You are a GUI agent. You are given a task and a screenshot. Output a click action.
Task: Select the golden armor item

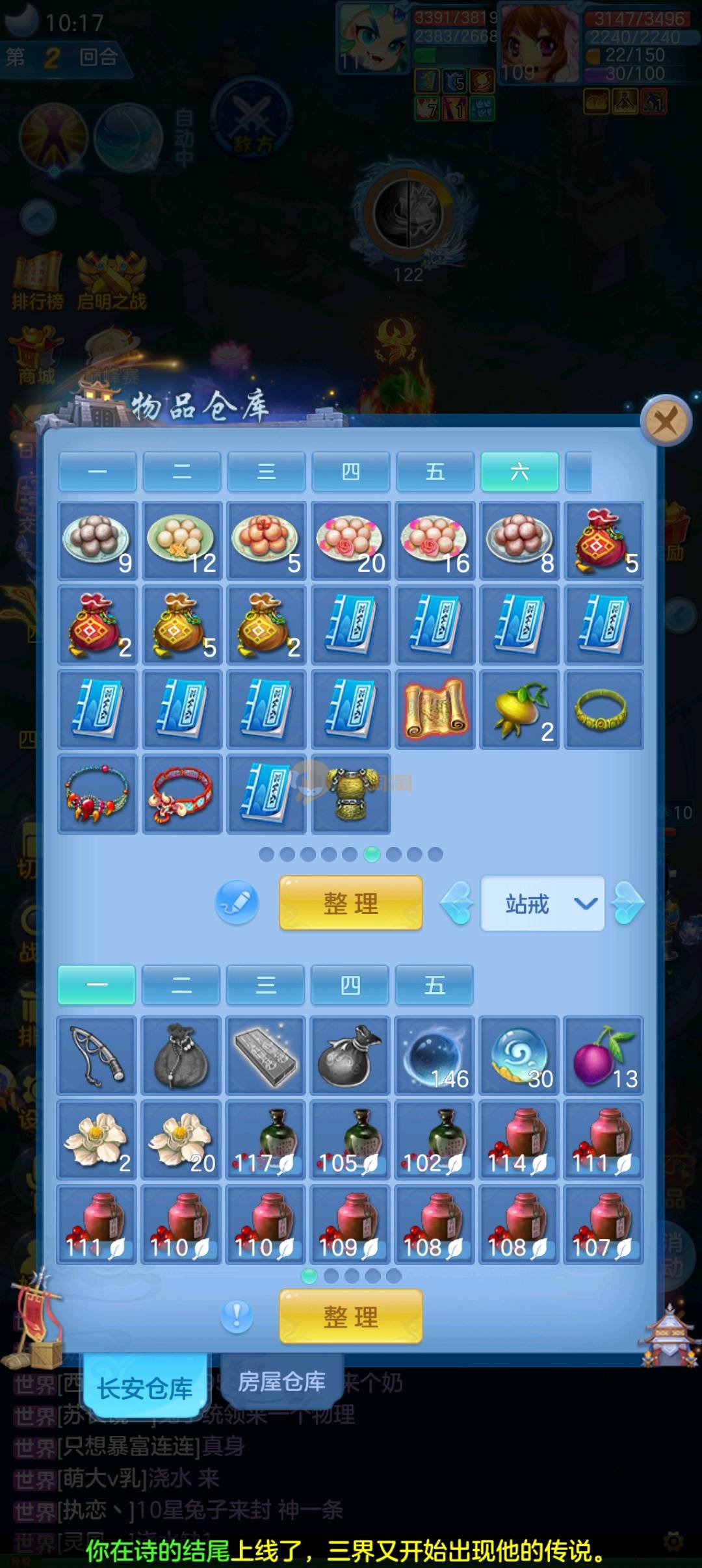tap(350, 794)
